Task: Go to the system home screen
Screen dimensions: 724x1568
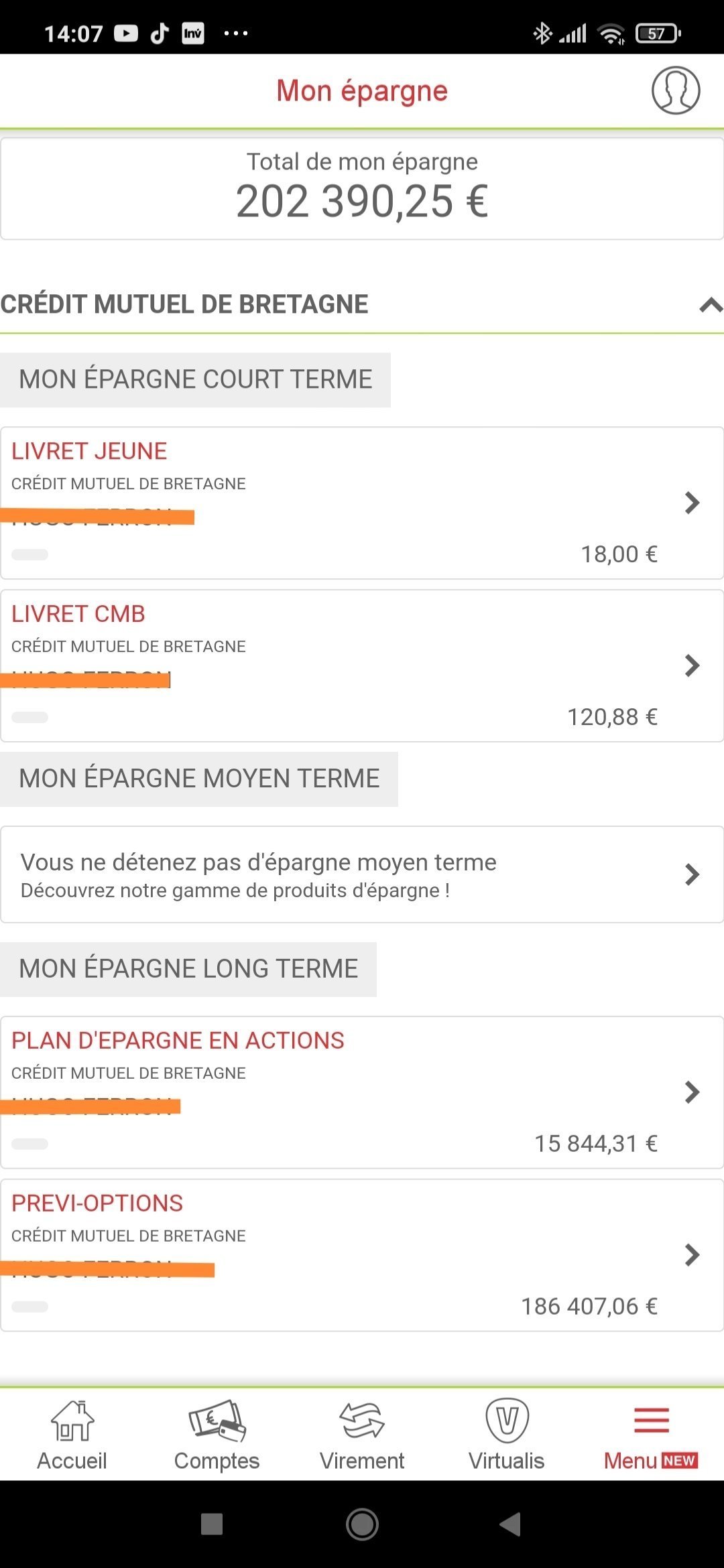Action: pyautogui.click(x=362, y=1524)
